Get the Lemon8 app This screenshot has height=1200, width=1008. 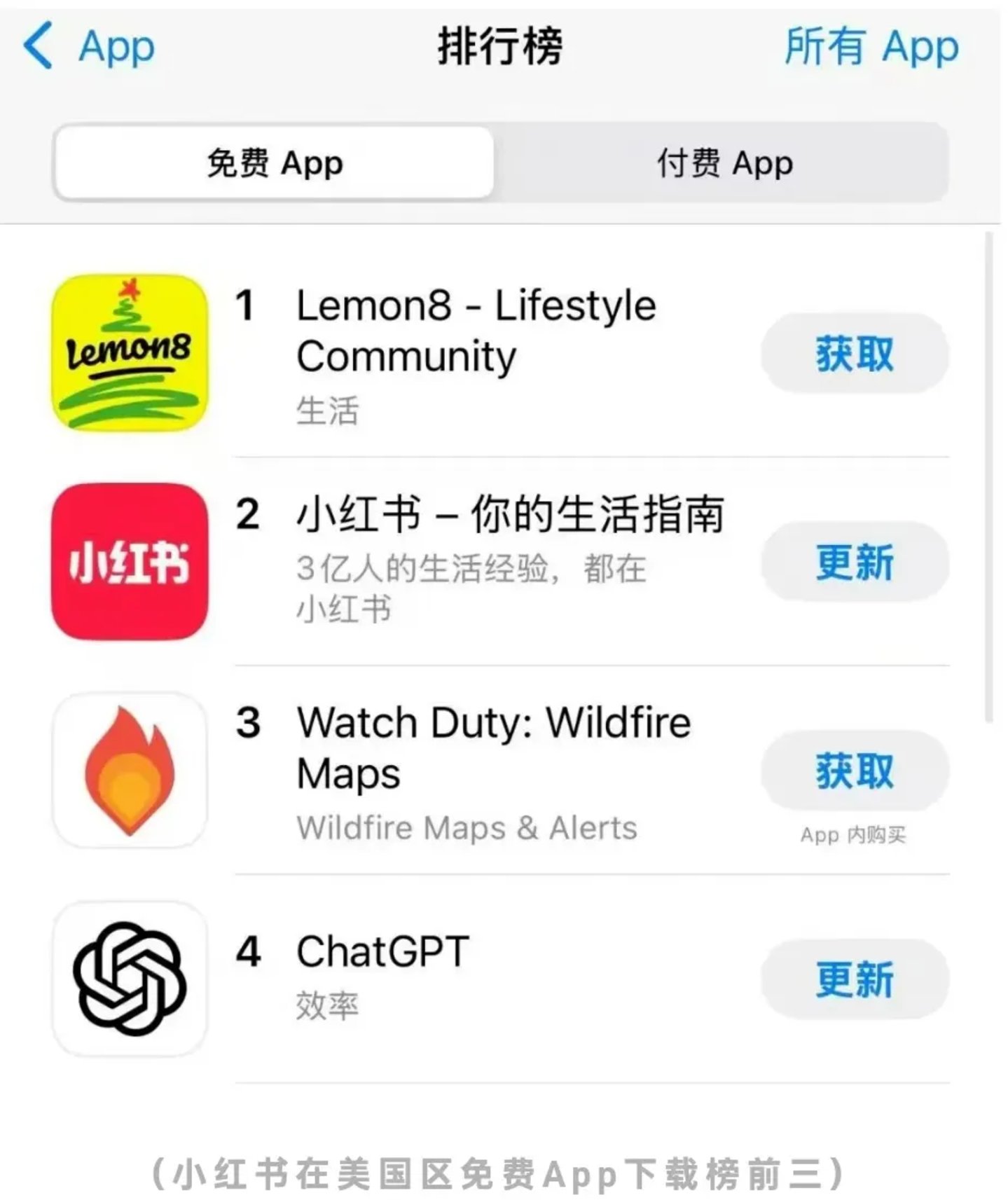click(x=854, y=353)
